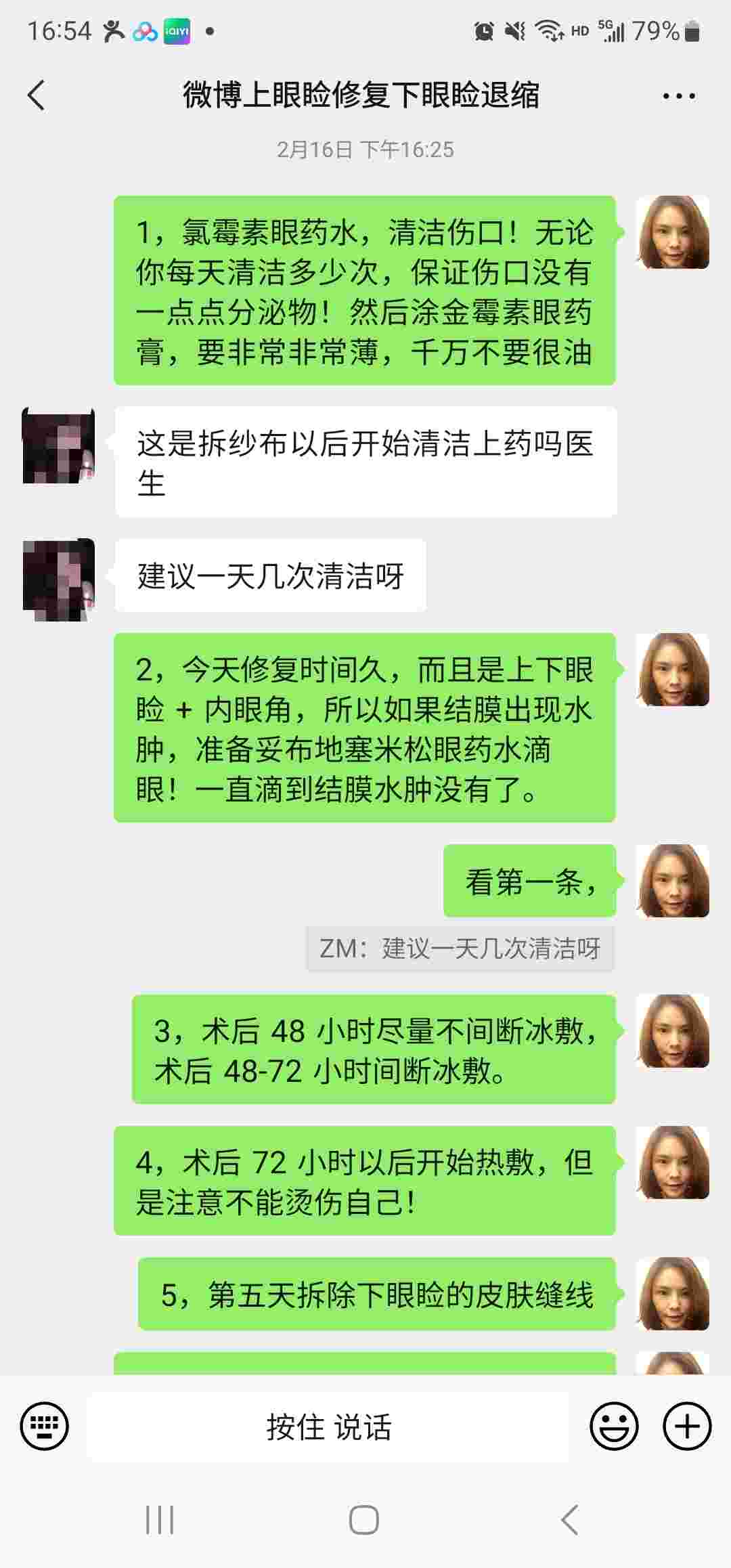
Task: Tap the quoted ZM message reference
Action: pyautogui.click(x=460, y=949)
